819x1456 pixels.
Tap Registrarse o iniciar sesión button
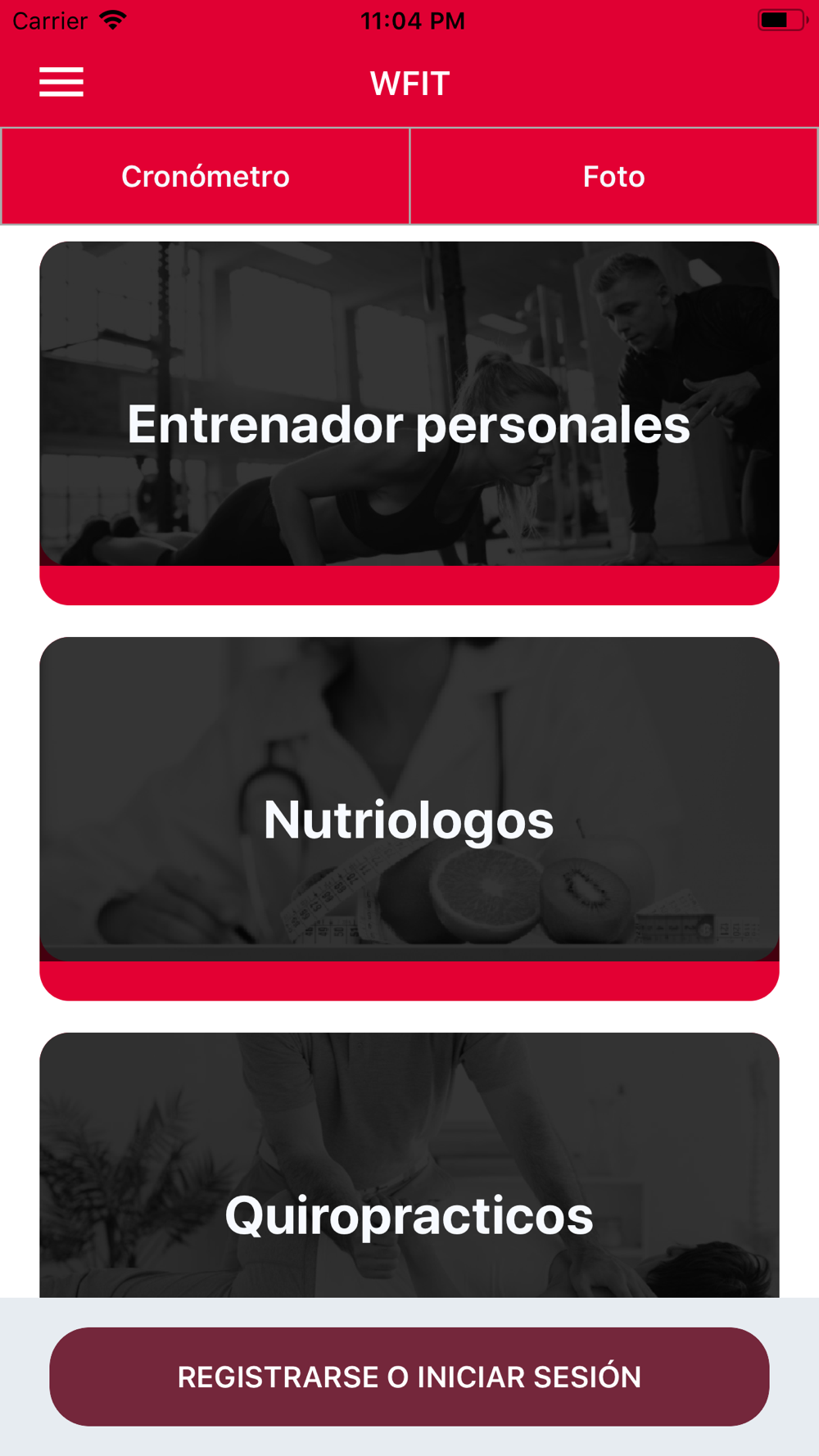point(409,1377)
